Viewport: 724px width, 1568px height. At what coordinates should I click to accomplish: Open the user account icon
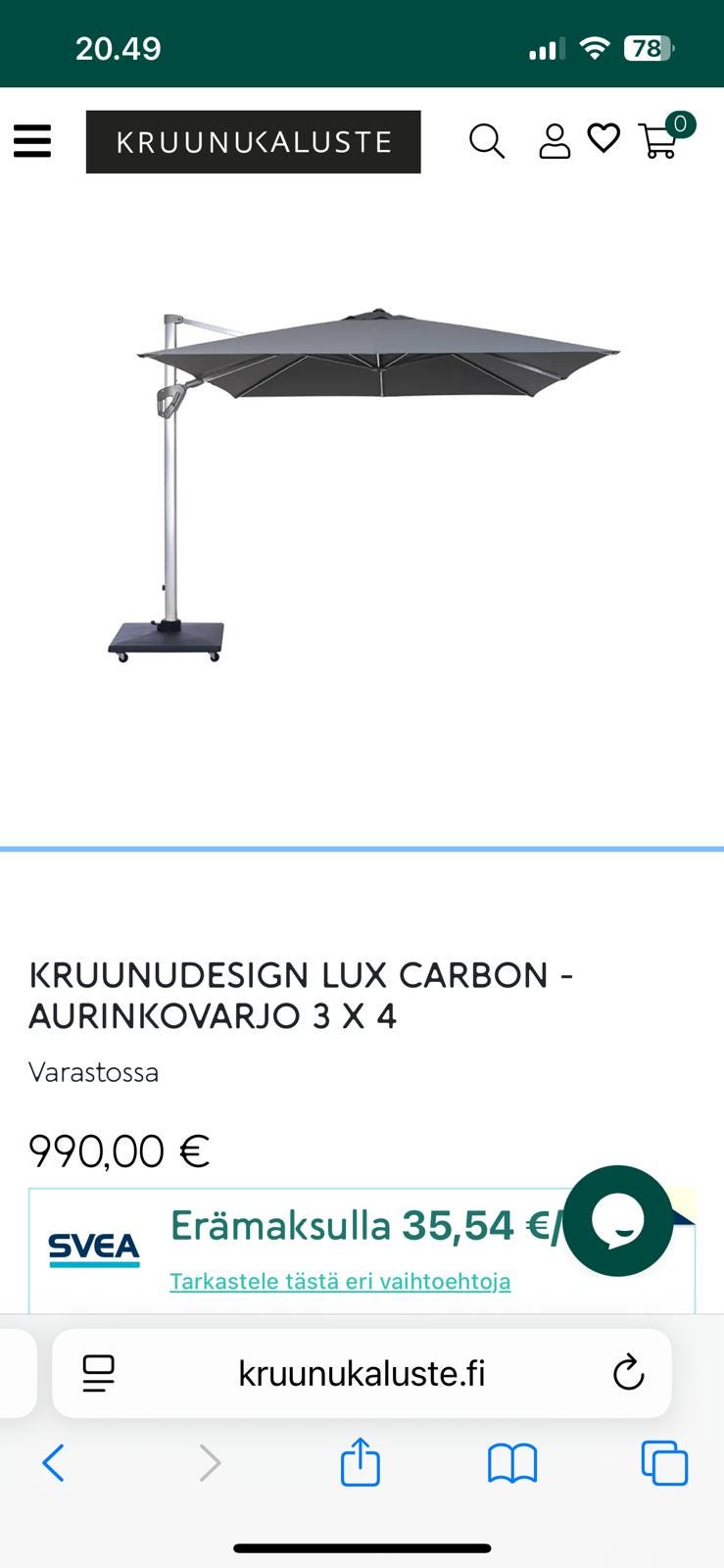555,141
